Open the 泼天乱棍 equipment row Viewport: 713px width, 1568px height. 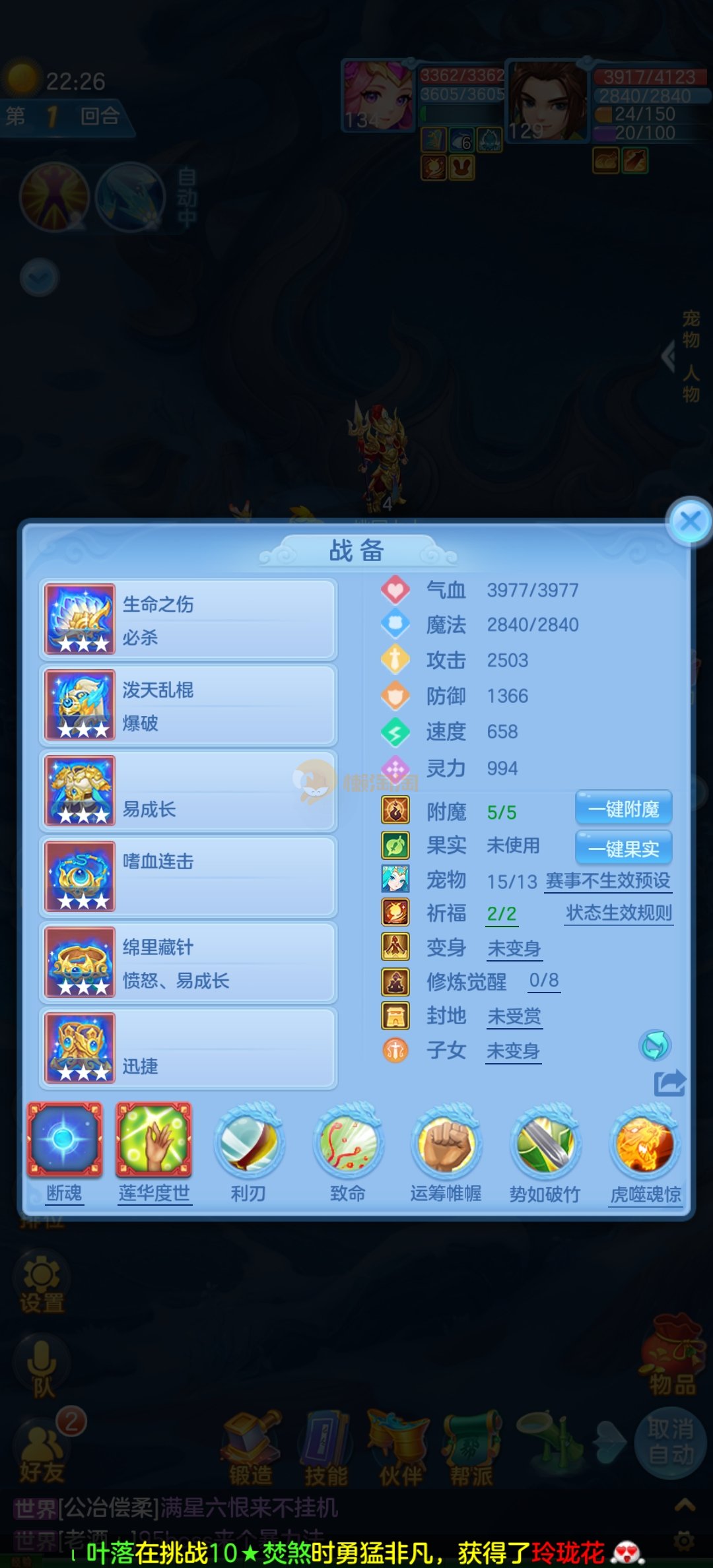(188, 705)
